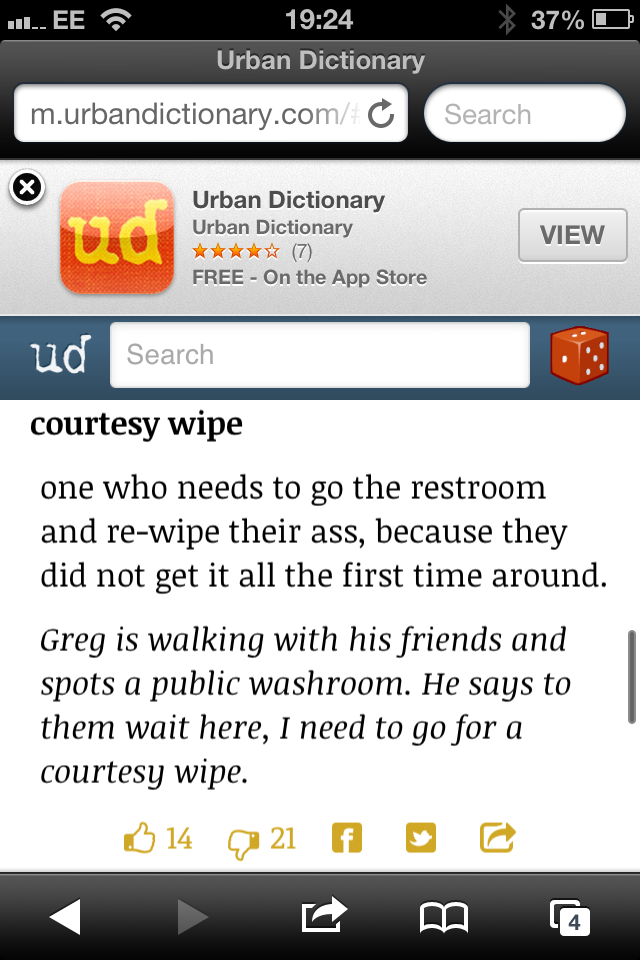The width and height of the screenshot is (640, 960).
Task: Tap the Safari Search field
Action: tap(525, 115)
